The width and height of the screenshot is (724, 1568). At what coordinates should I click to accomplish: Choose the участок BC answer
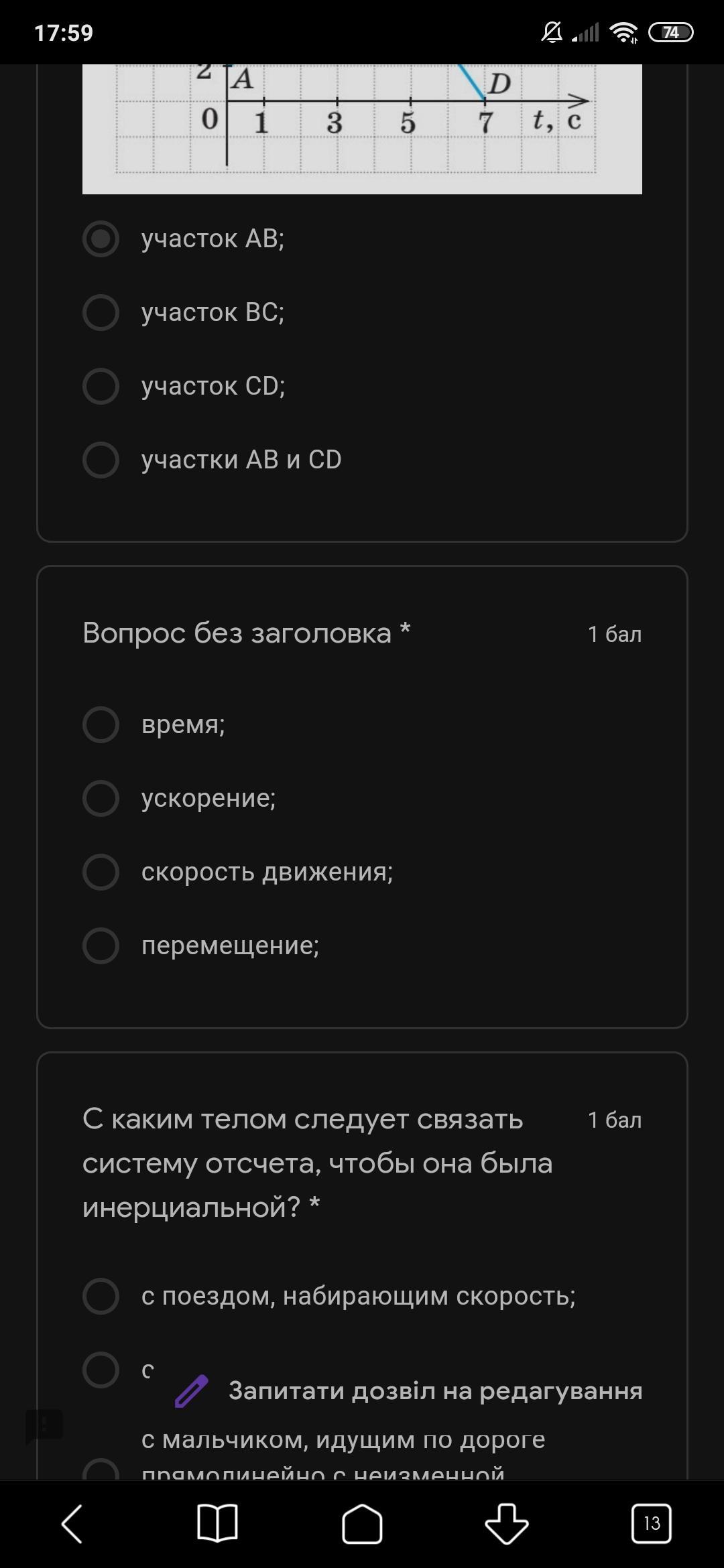point(101,312)
